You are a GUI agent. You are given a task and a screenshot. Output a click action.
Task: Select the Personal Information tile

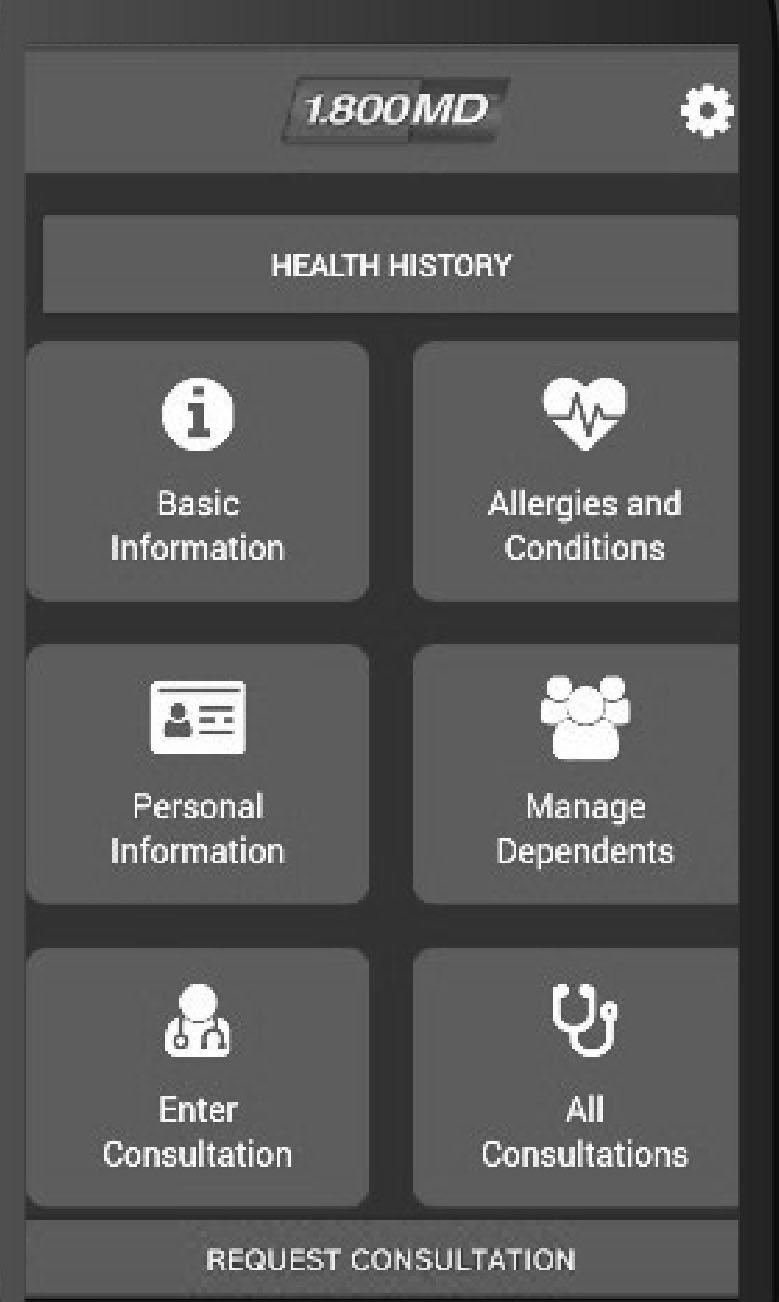(x=197, y=774)
